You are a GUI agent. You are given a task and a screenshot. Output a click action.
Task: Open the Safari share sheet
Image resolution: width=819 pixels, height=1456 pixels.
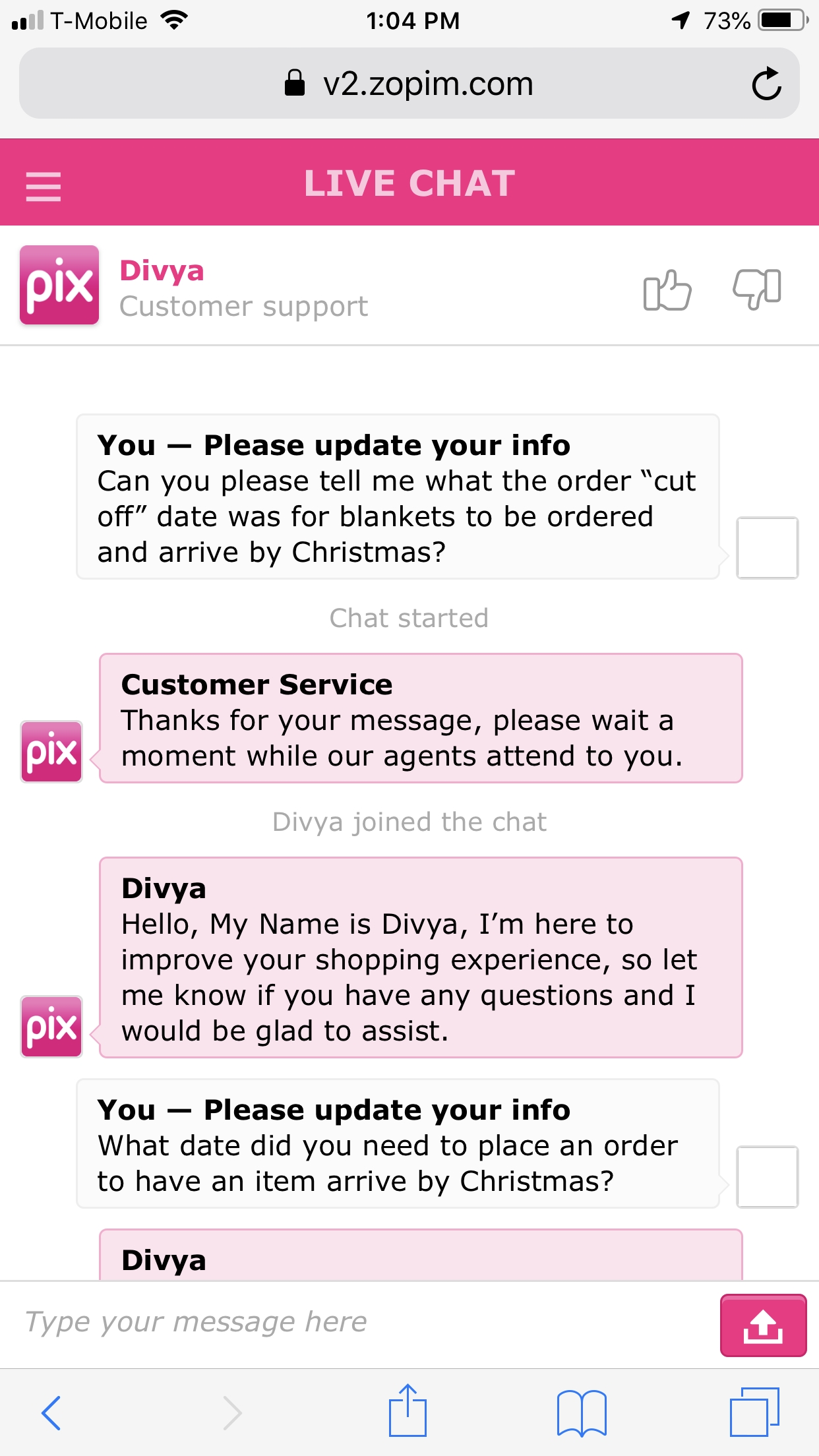[x=408, y=1411]
